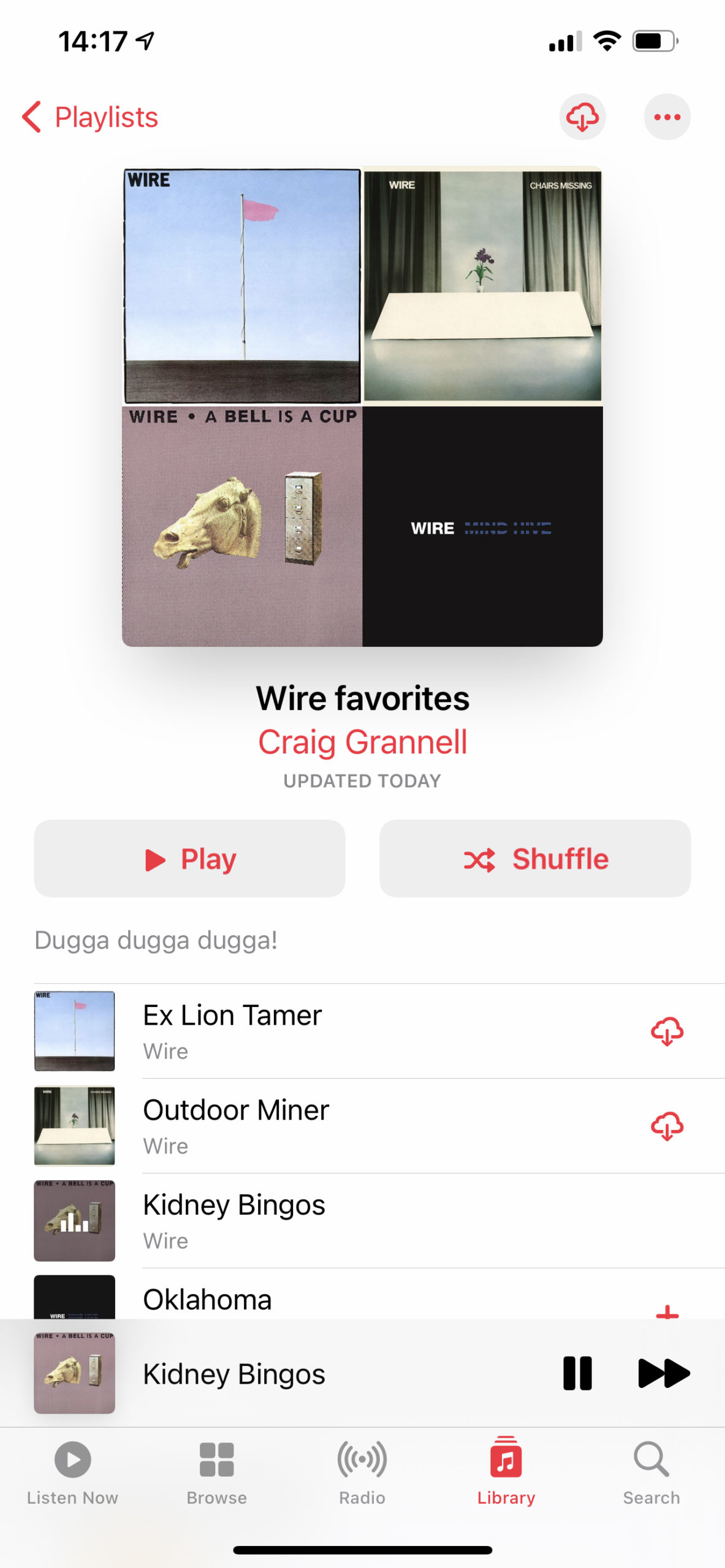Download the whole playlist from the top bar
725x1568 pixels.
pyautogui.click(x=582, y=117)
